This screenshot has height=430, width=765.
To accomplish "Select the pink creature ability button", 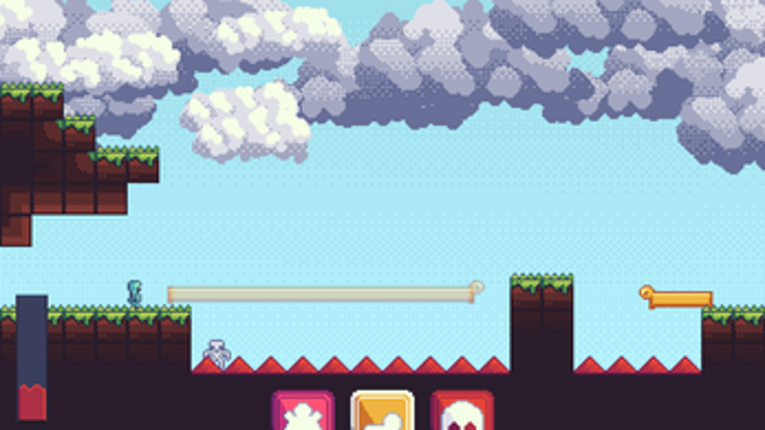I will pyautogui.click(x=302, y=412).
